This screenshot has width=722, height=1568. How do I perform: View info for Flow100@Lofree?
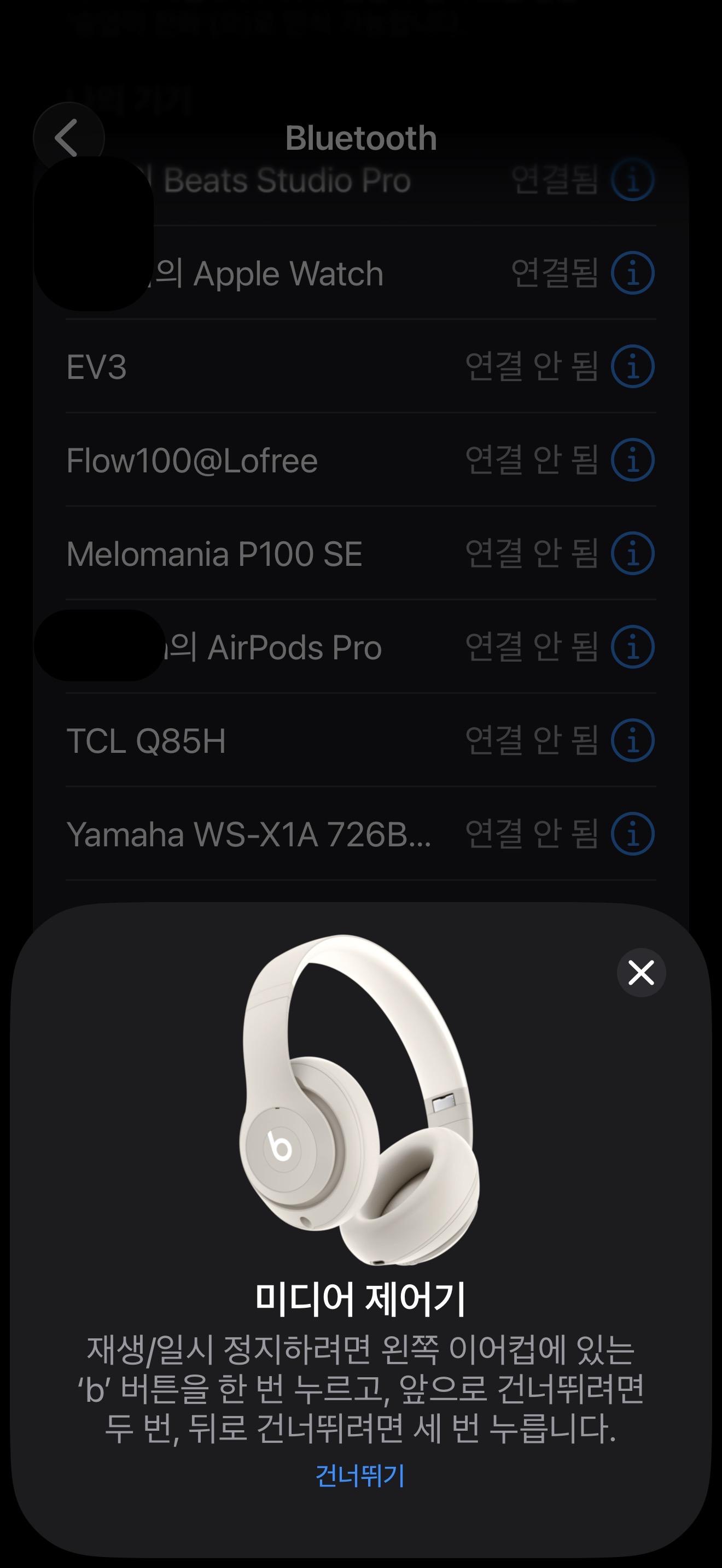[x=632, y=460]
